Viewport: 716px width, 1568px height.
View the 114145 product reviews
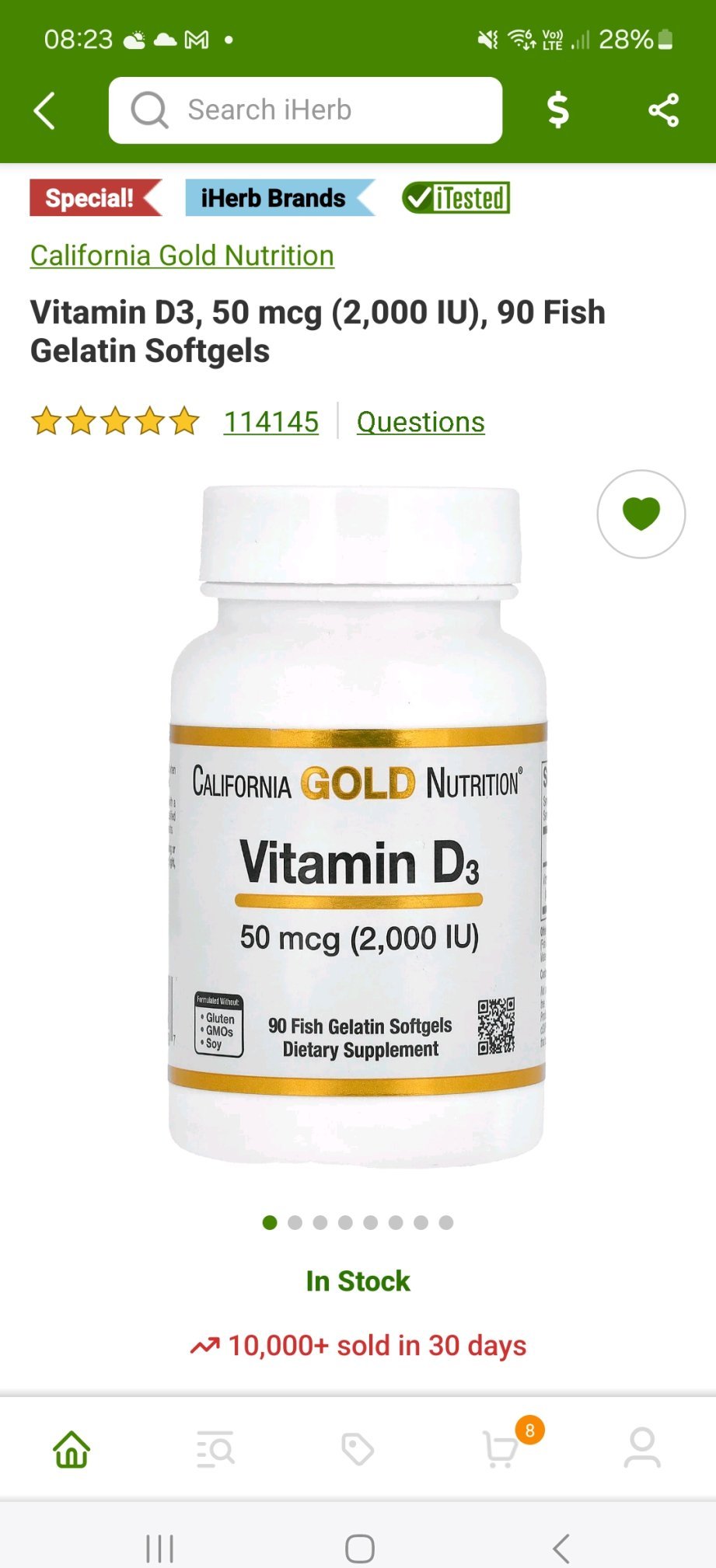point(271,422)
